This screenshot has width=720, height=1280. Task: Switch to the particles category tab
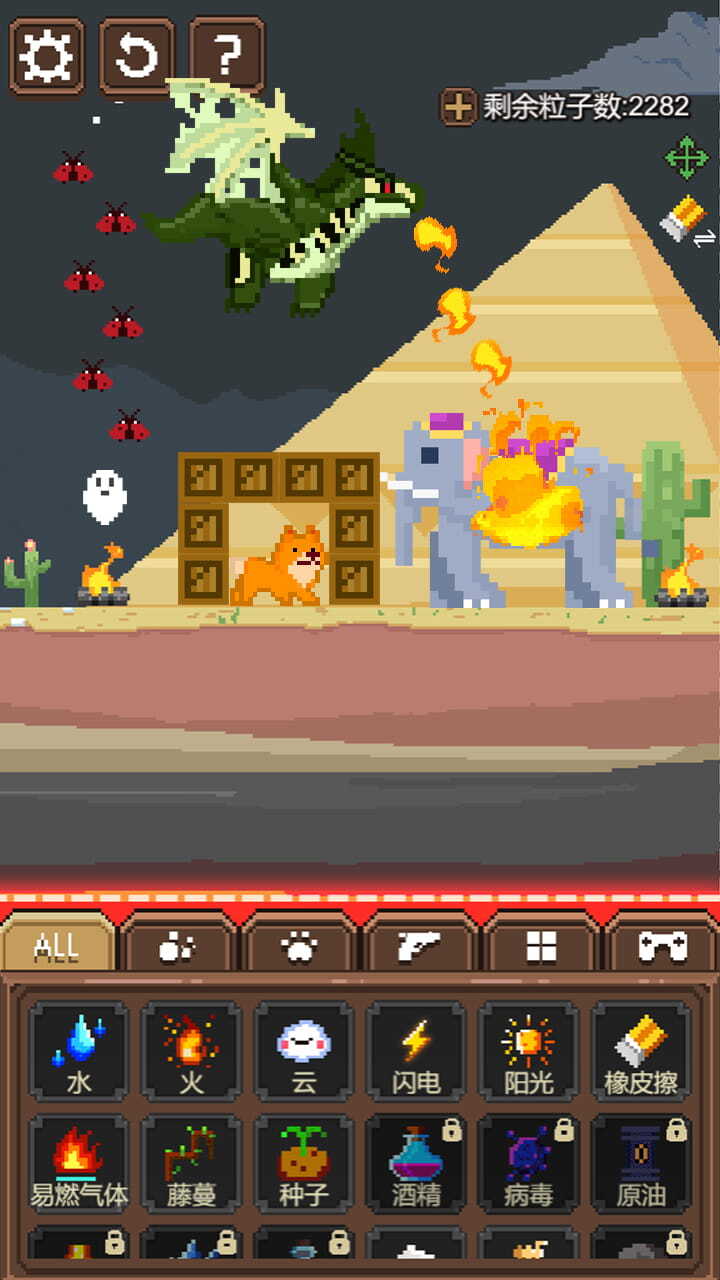178,947
